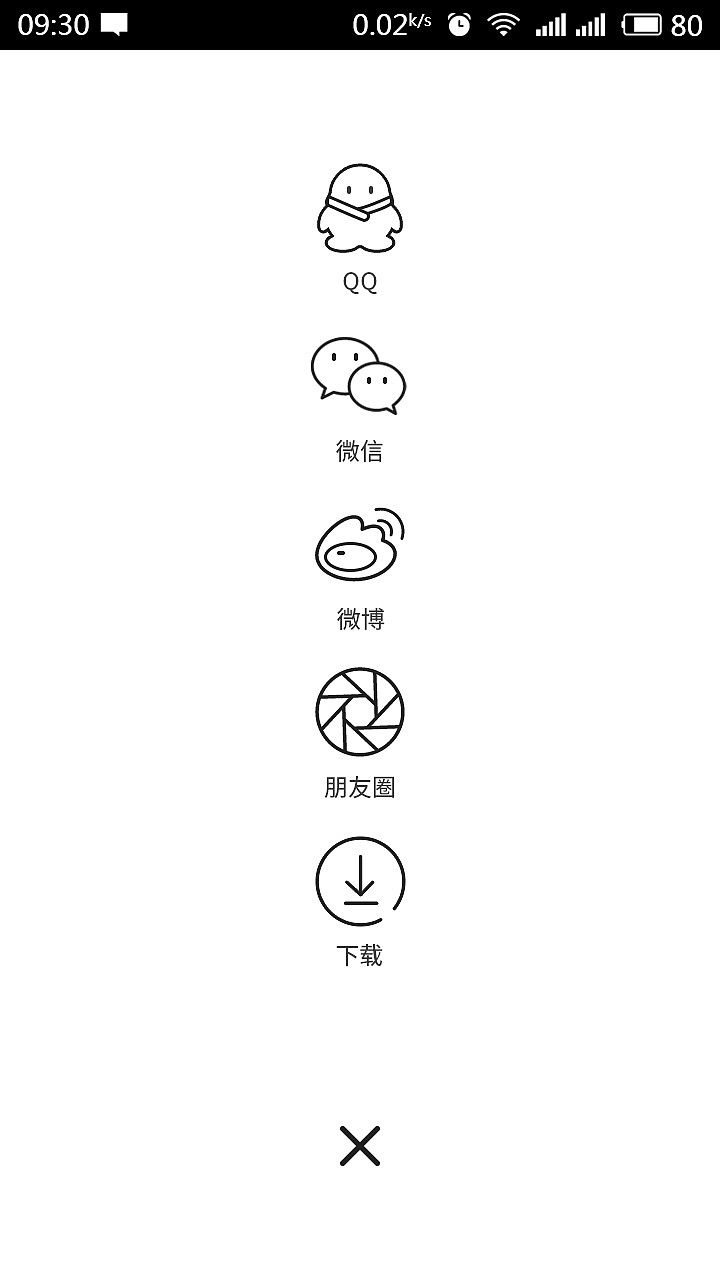Tap the QQ text label
The image size is (720, 1280).
click(360, 283)
